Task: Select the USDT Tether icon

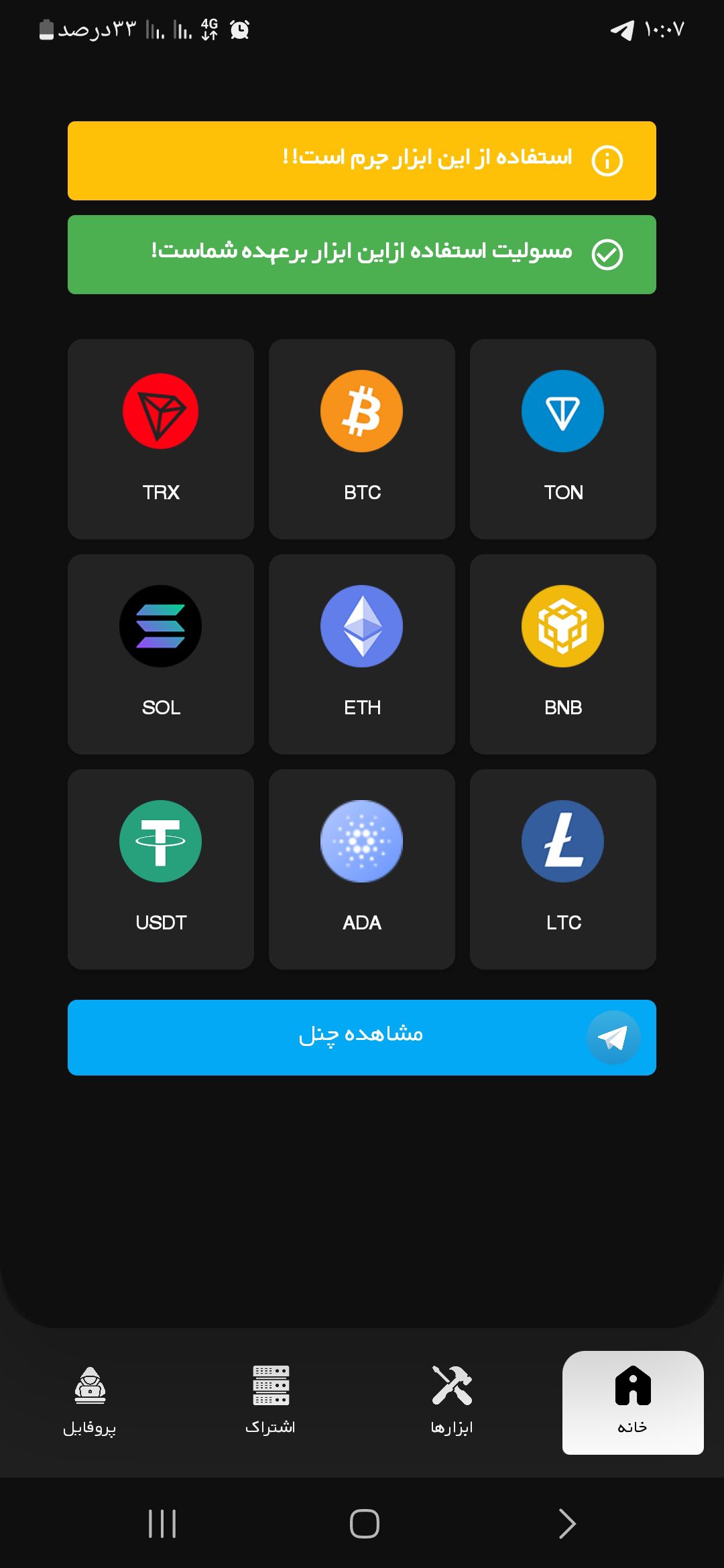Action: click(160, 841)
